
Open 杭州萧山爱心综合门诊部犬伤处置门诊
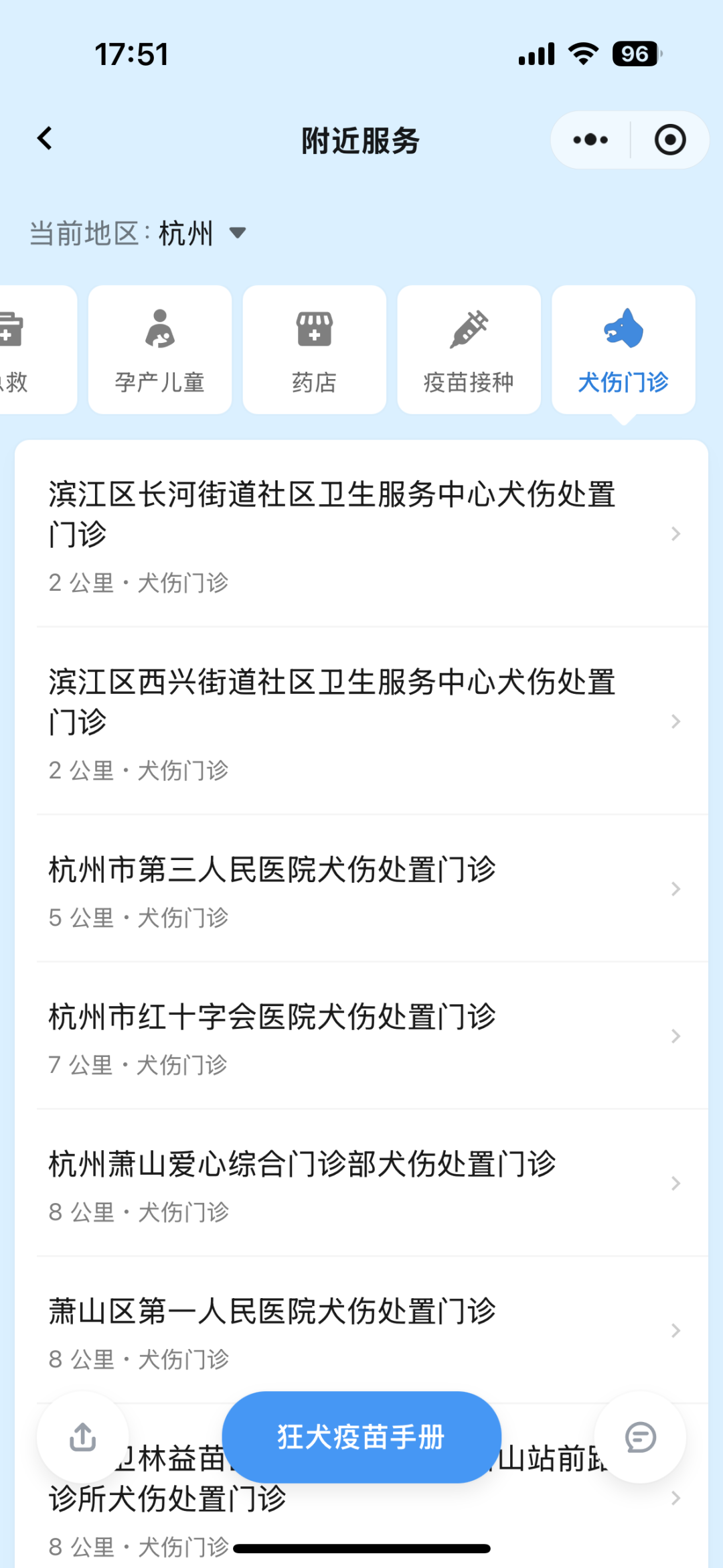[x=362, y=1184]
